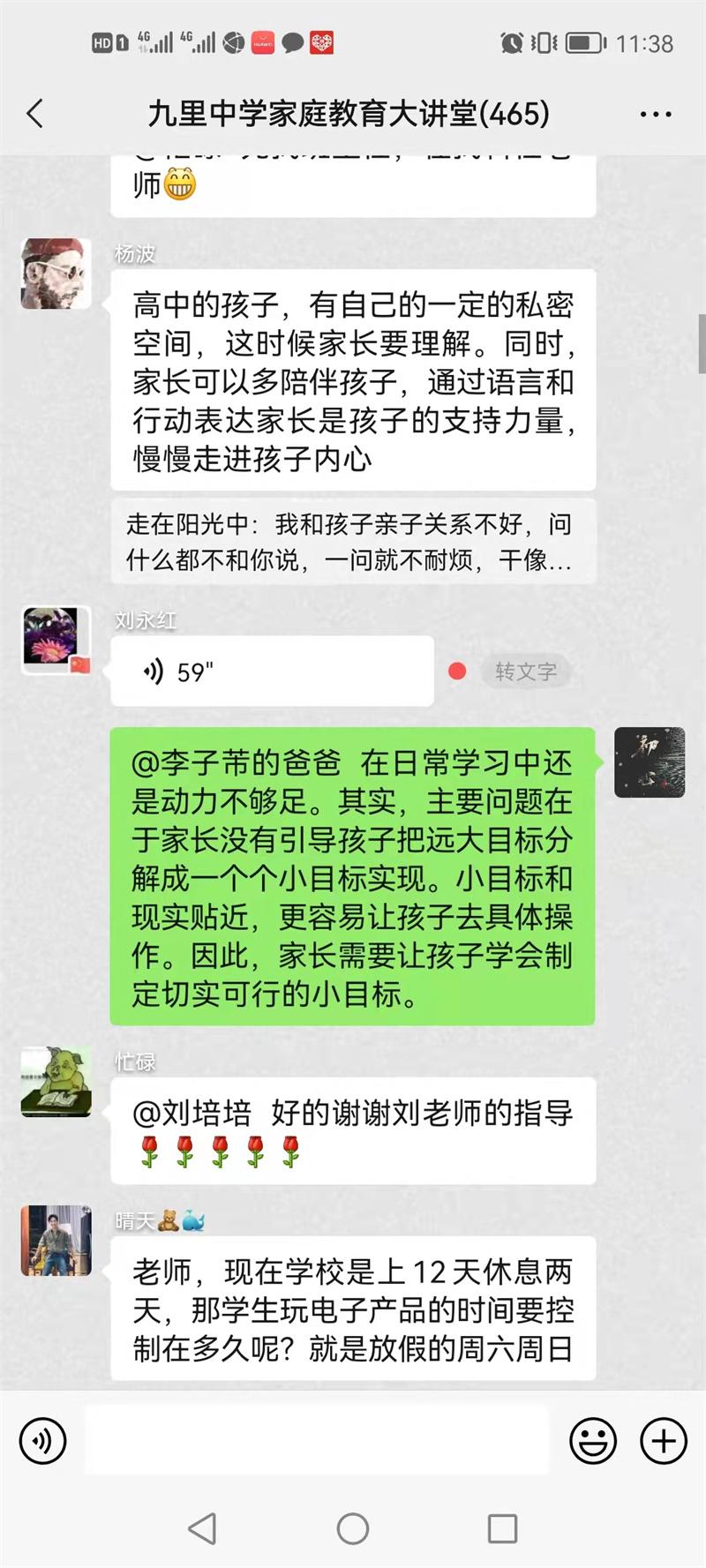The height and width of the screenshot is (1568, 706).
Task: Open 杨波's profile avatar
Action: coord(56,274)
